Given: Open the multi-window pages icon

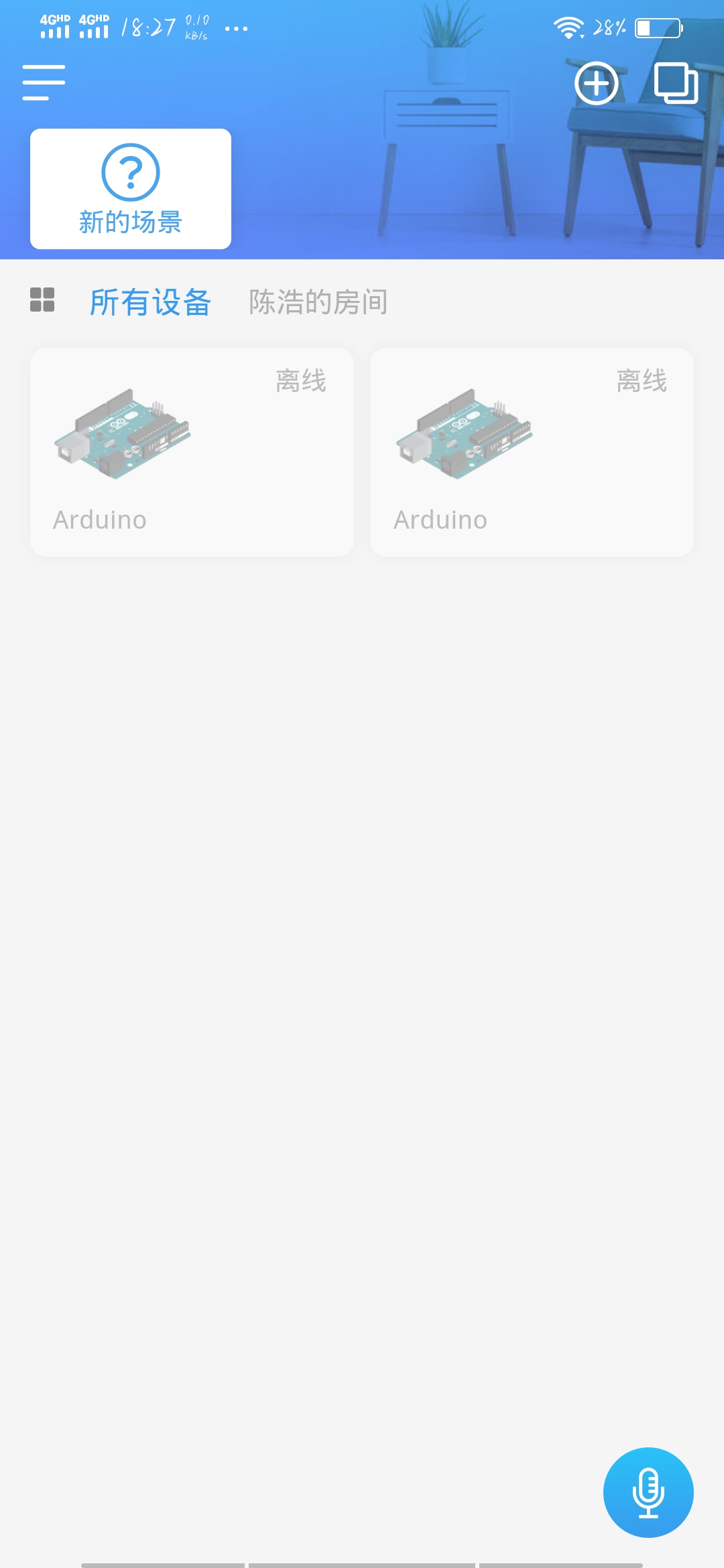Looking at the screenshot, I should tap(677, 82).
